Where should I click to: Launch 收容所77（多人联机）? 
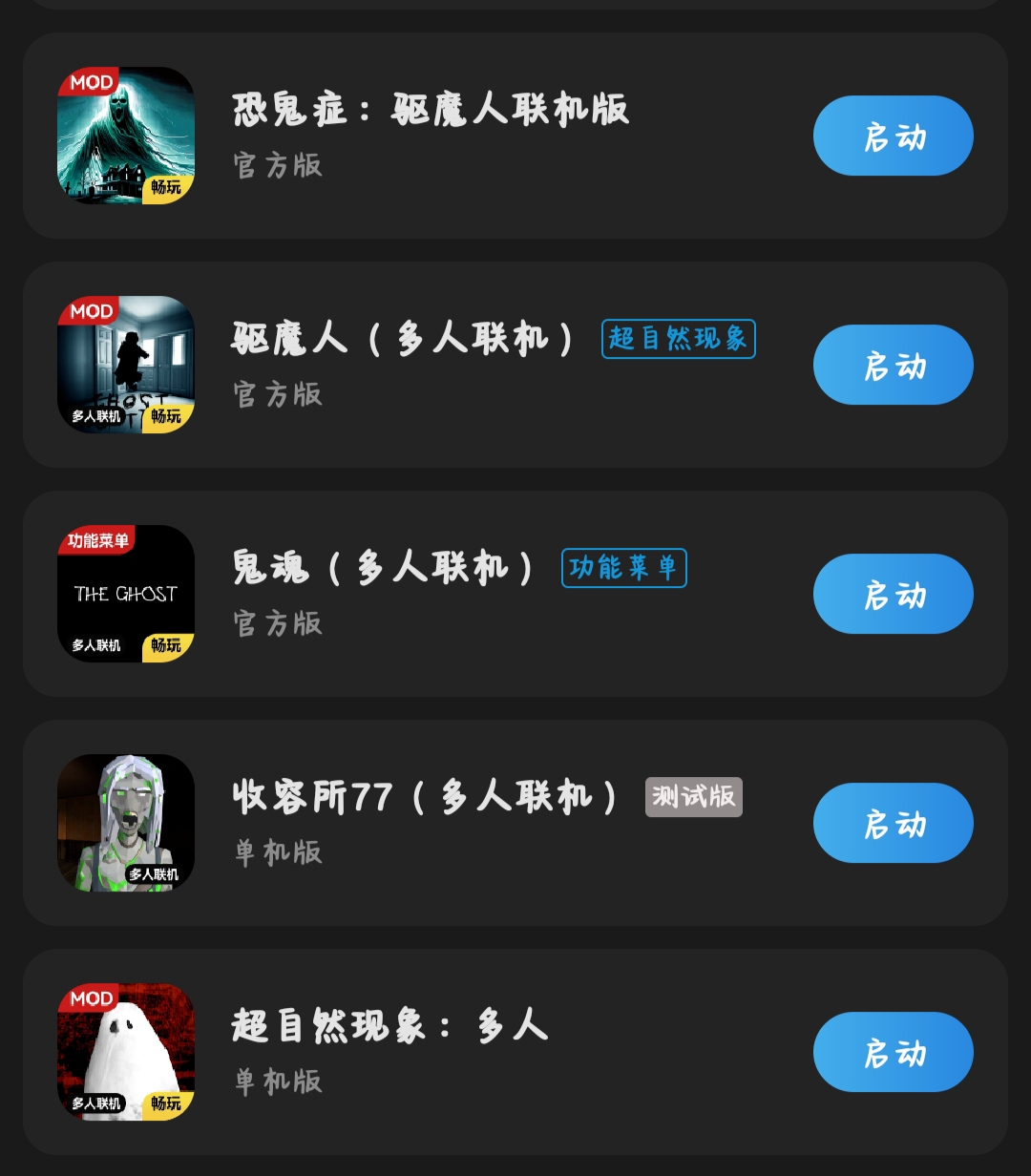pyautogui.click(x=893, y=823)
